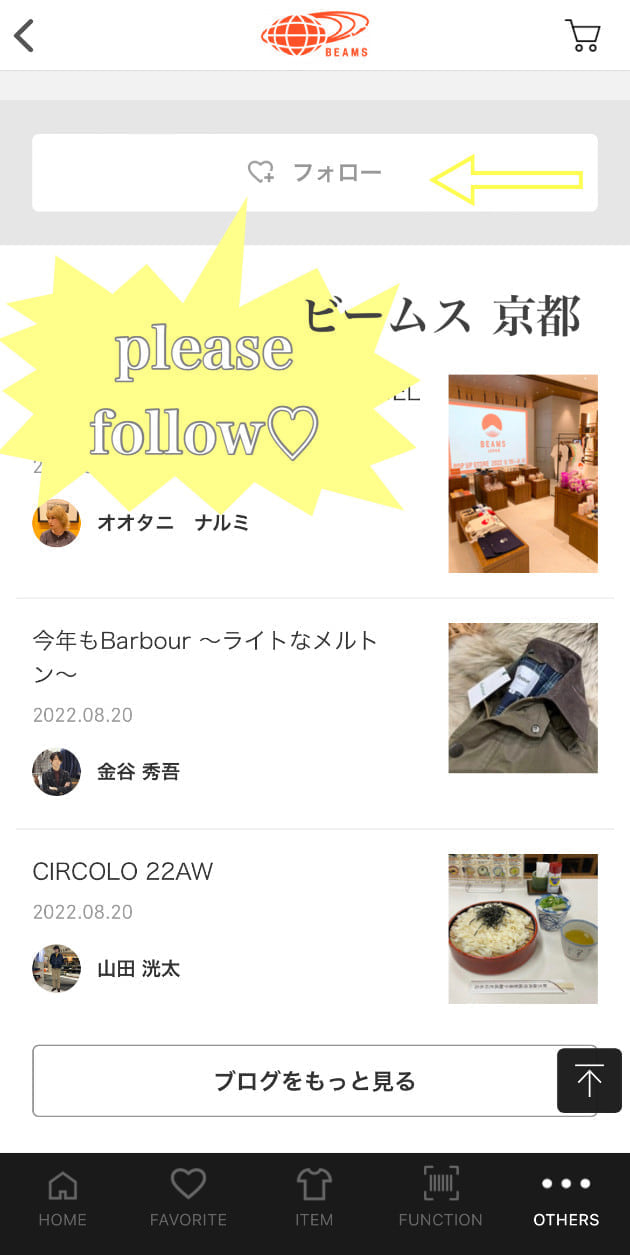Go to the ITEM tab
The image size is (630, 1255).
coord(314,1198)
